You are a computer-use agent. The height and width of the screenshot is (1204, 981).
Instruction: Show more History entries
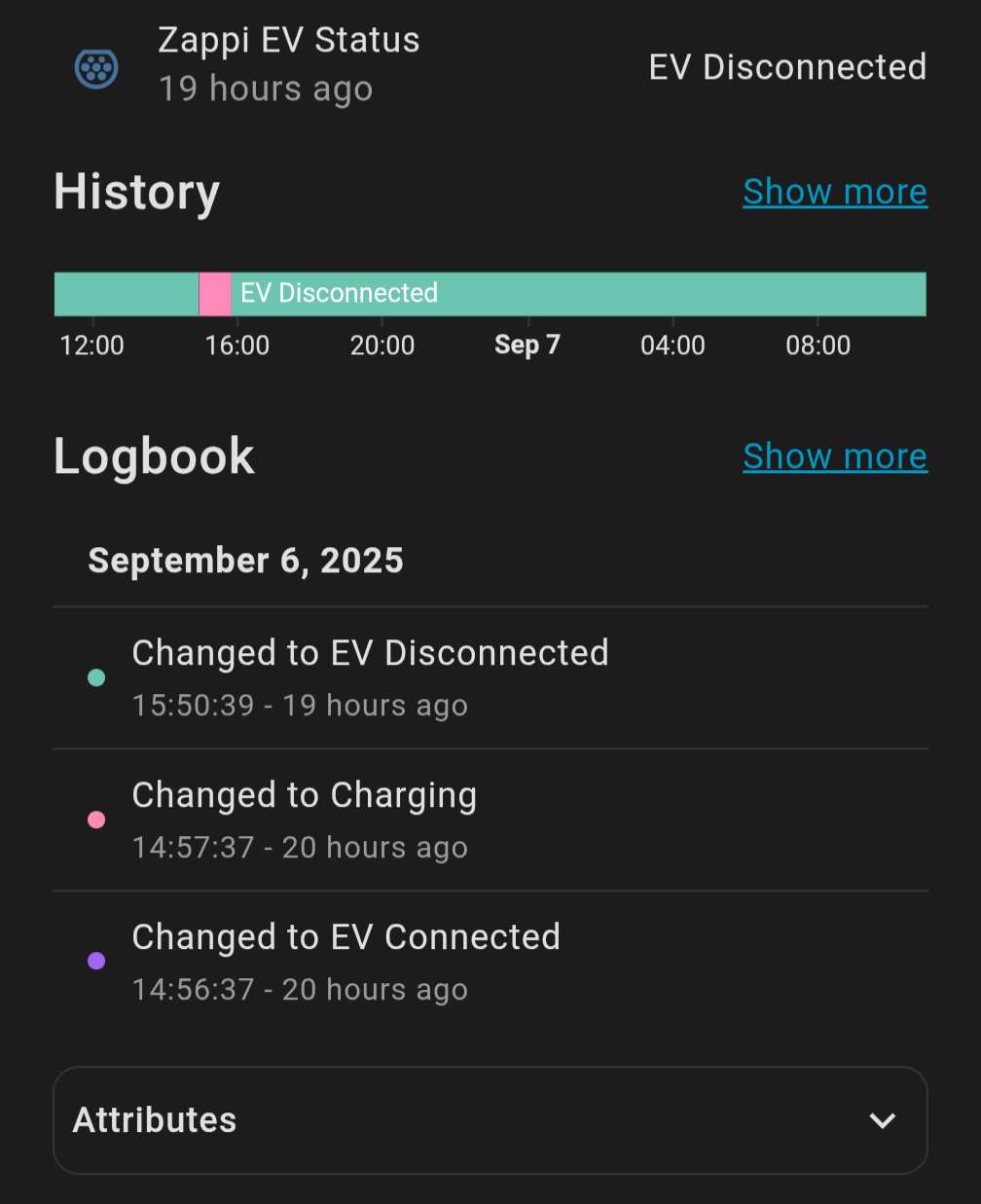click(834, 192)
